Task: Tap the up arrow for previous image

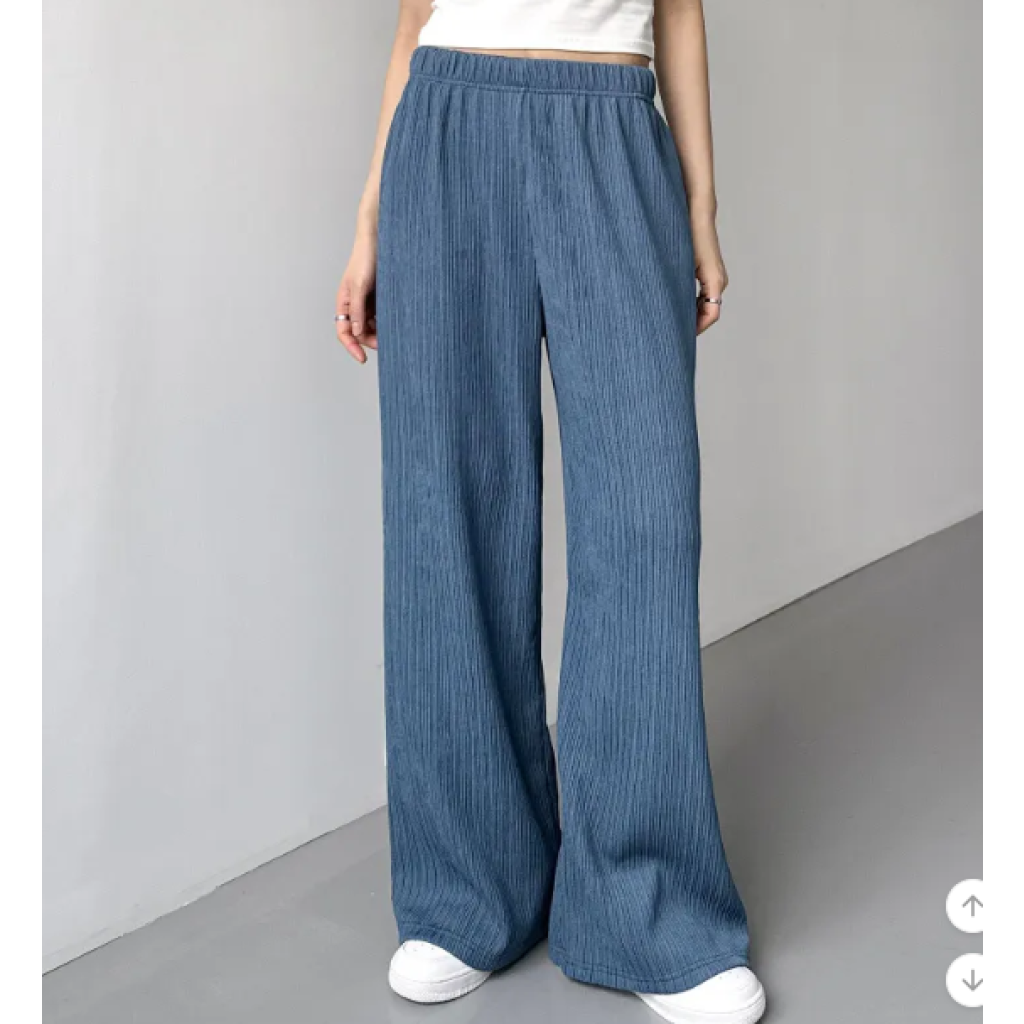Action: [x=971, y=906]
